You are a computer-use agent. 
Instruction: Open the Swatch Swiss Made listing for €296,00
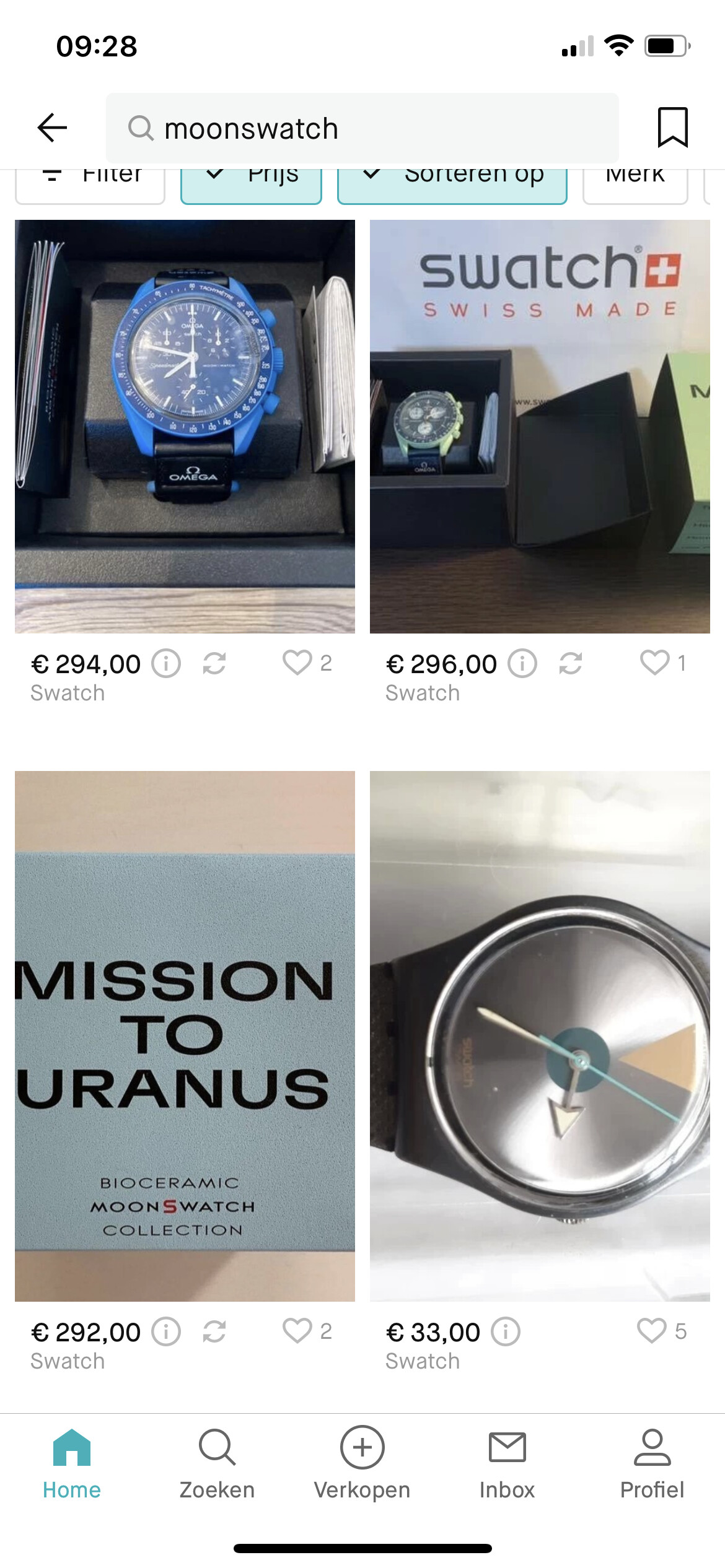pyautogui.click(x=540, y=426)
